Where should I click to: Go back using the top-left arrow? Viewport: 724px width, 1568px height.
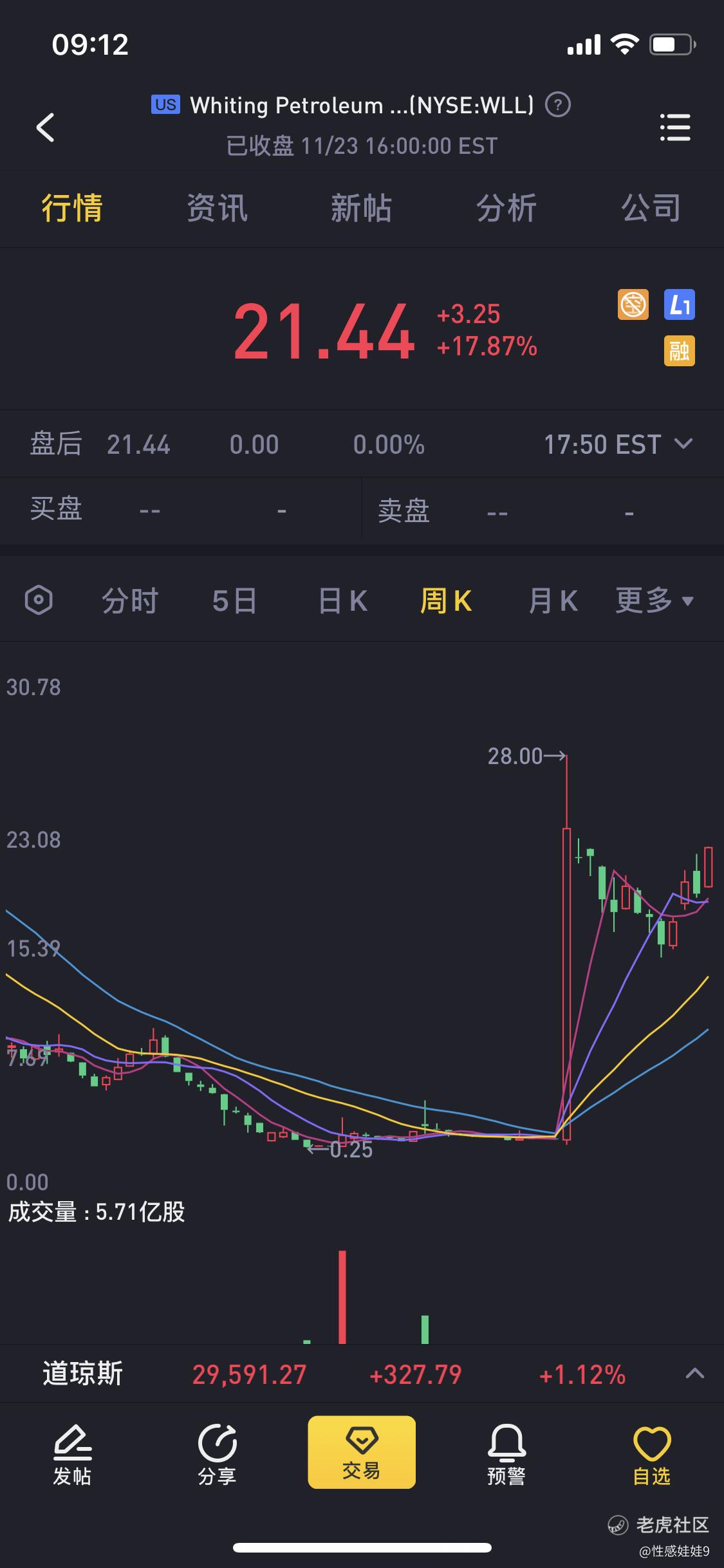click(x=45, y=127)
